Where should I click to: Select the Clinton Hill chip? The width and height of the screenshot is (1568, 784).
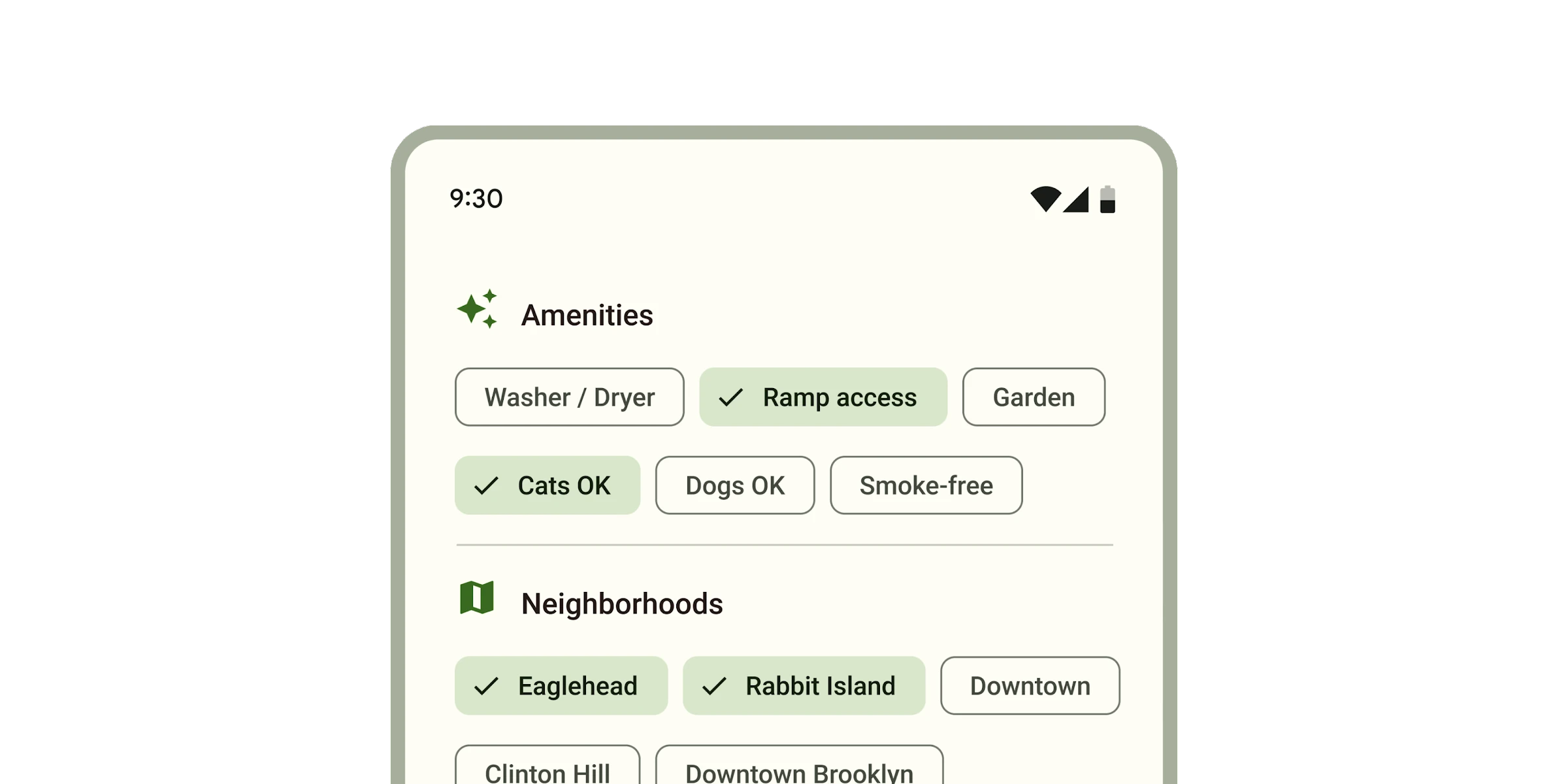click(547, 768)
